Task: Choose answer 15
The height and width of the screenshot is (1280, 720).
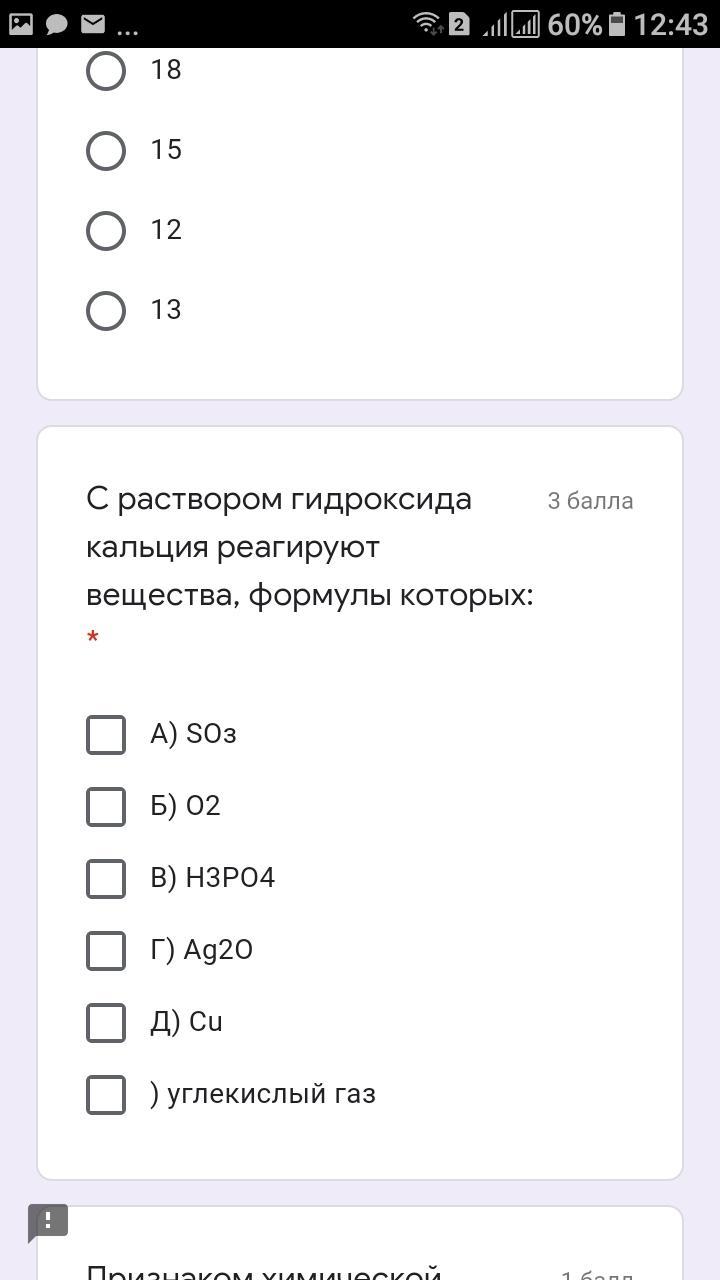Action: (x=106, y=150)
